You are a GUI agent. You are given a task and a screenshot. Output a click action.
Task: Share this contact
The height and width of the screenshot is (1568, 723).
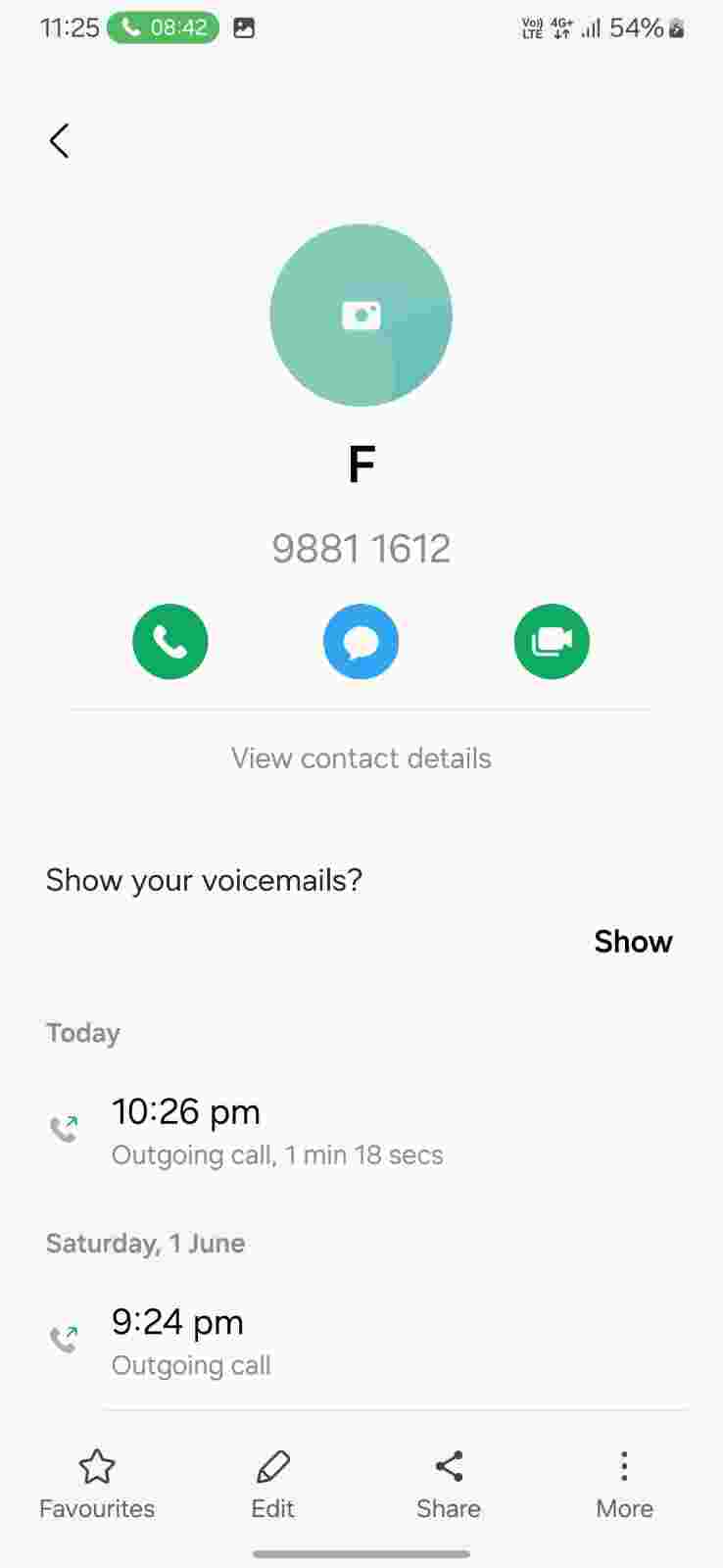pyautogui.click(x=449, y=1485)
